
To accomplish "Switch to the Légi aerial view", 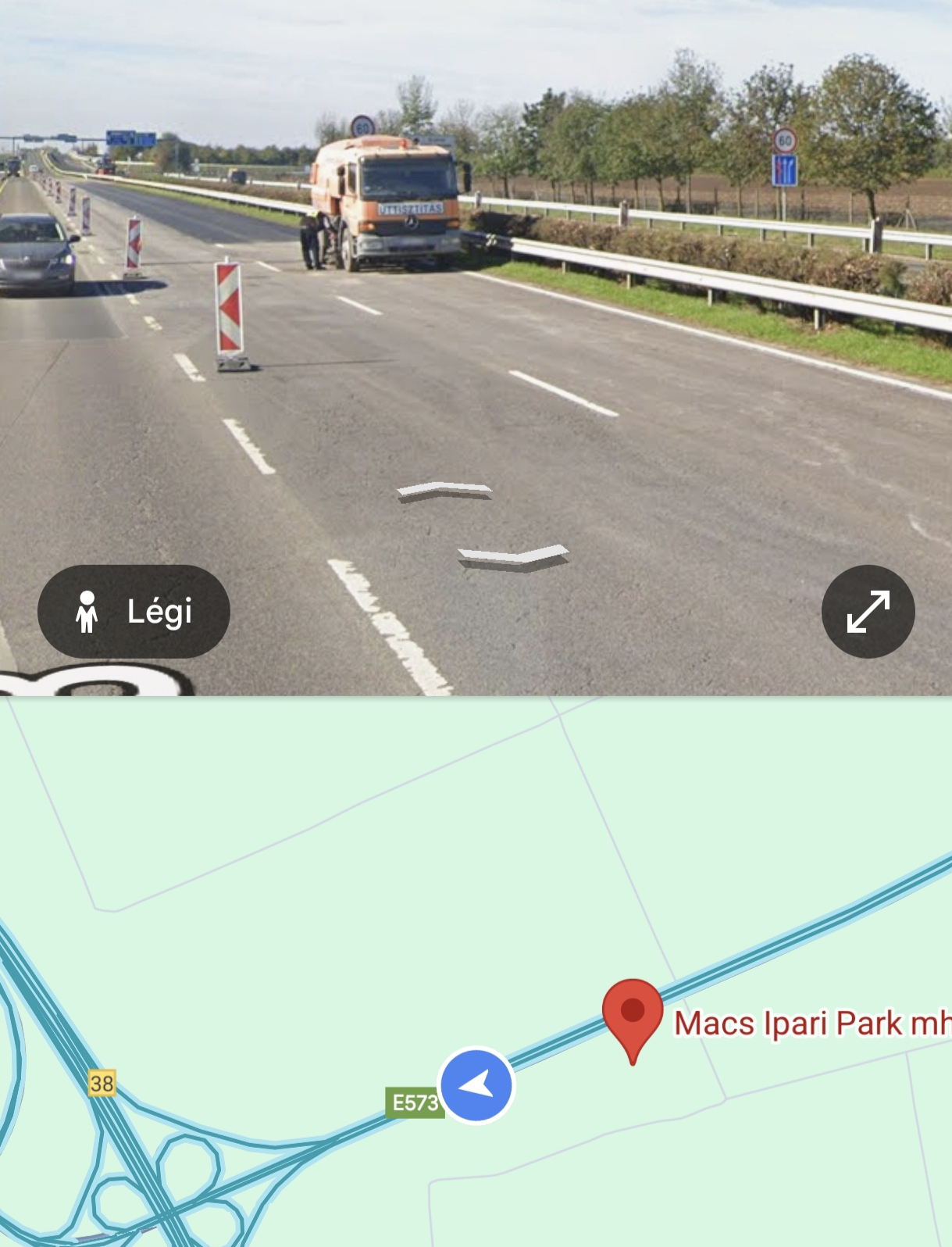I will click(134, 611).
